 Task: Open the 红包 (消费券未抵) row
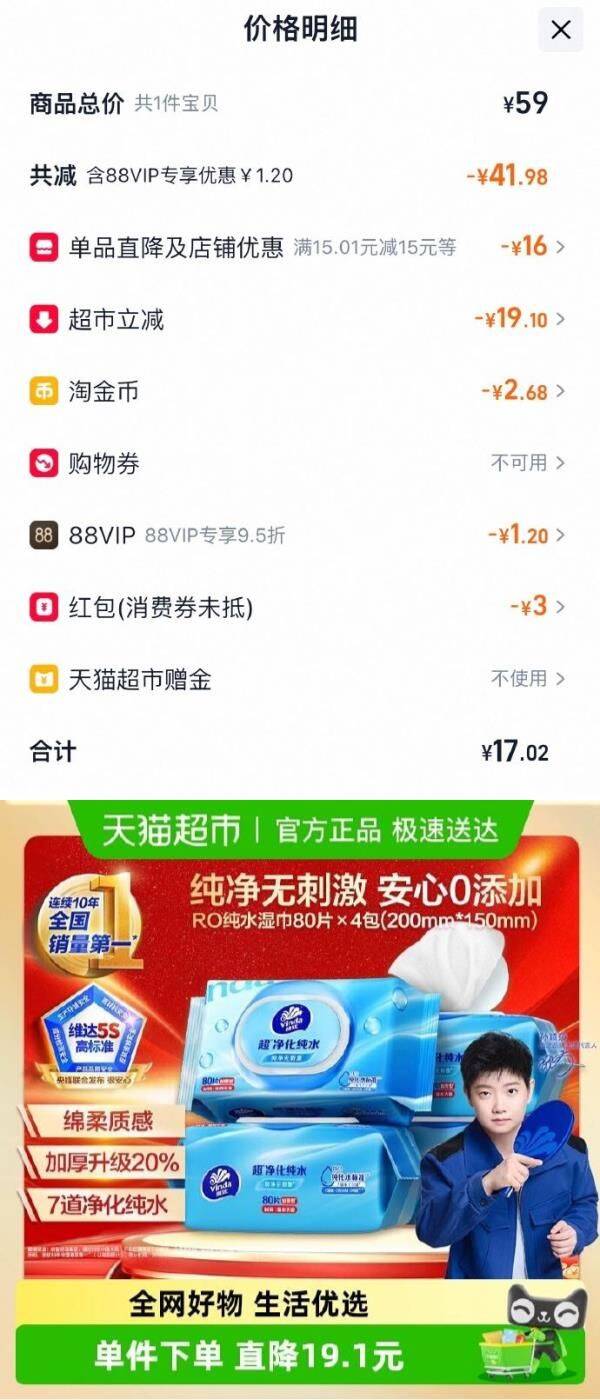tap(298, 607)
